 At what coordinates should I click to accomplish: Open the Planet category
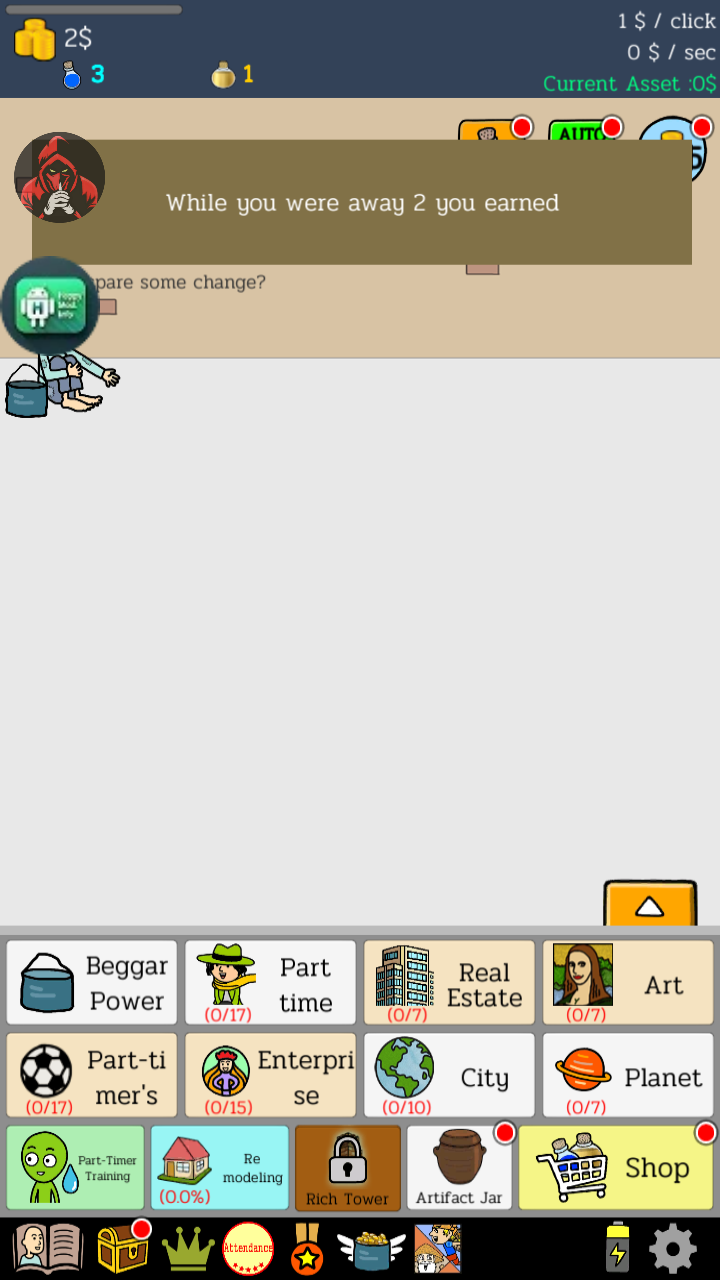click(x=628, y=1076)
